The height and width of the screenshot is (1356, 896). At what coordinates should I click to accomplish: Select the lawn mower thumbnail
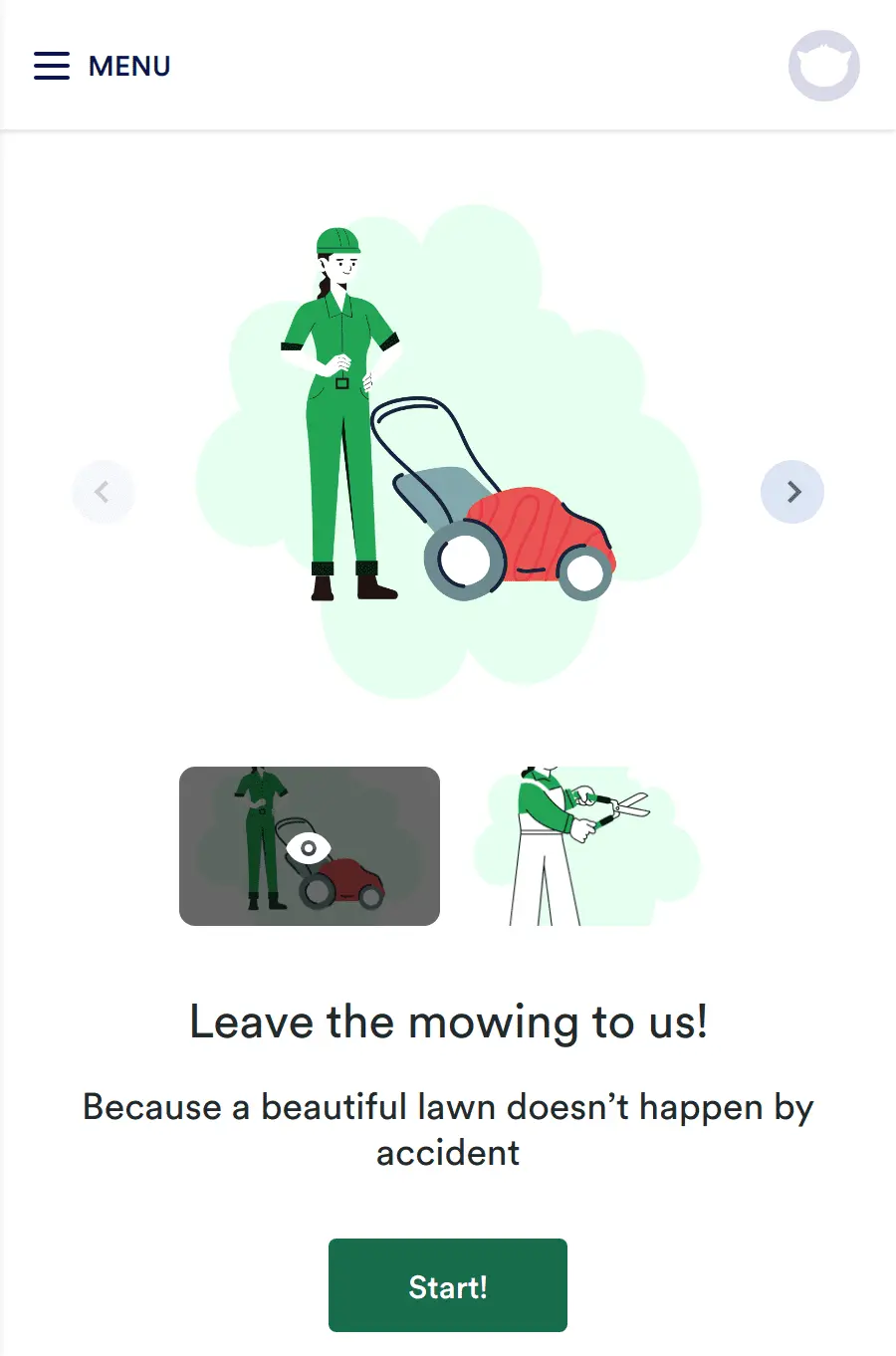point(309,846)
